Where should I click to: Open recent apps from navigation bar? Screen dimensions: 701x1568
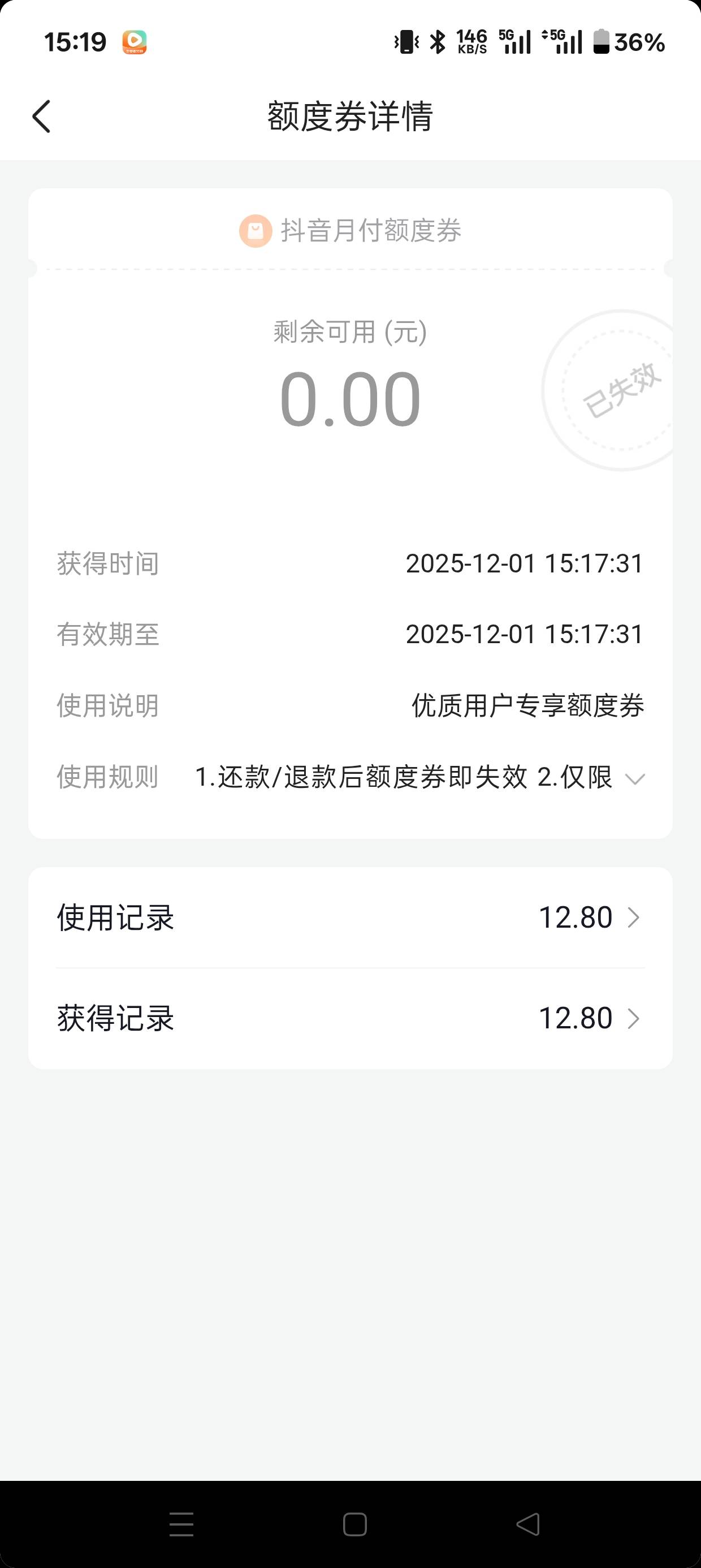click(181, 1524)
